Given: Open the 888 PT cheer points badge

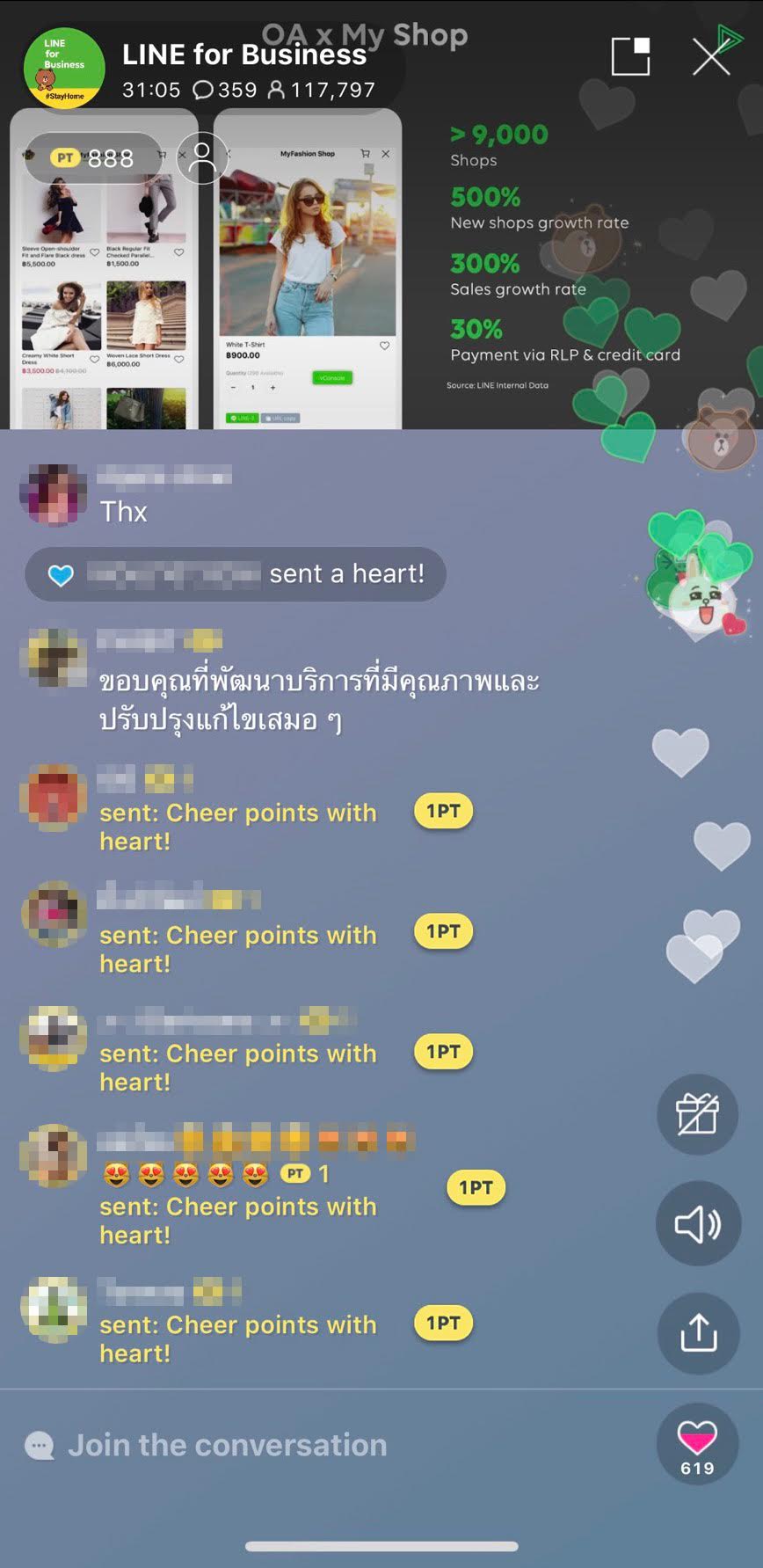Looking at the screenshot, I should point(93,158).
